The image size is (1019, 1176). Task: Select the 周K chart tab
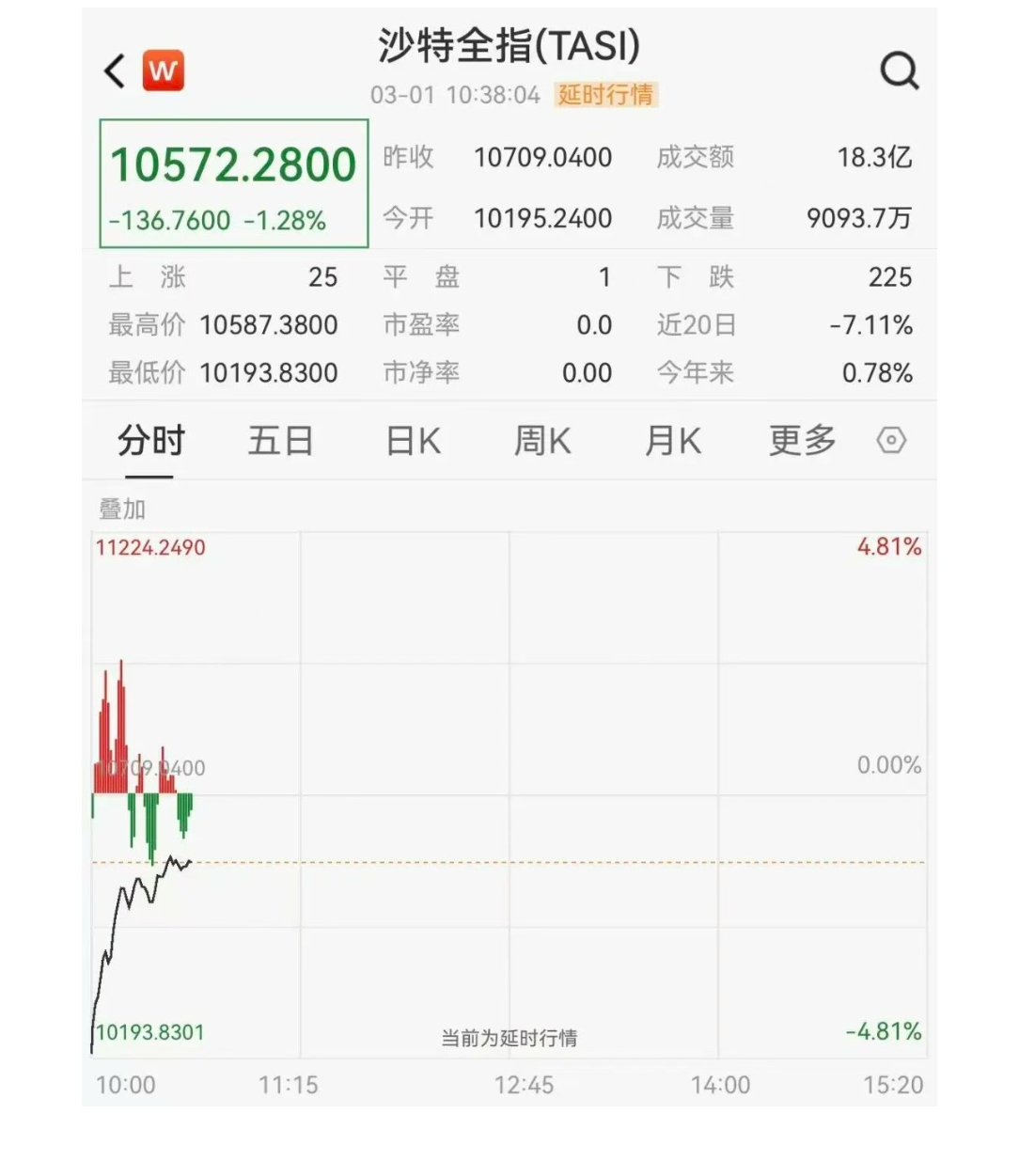click(542, 441)
